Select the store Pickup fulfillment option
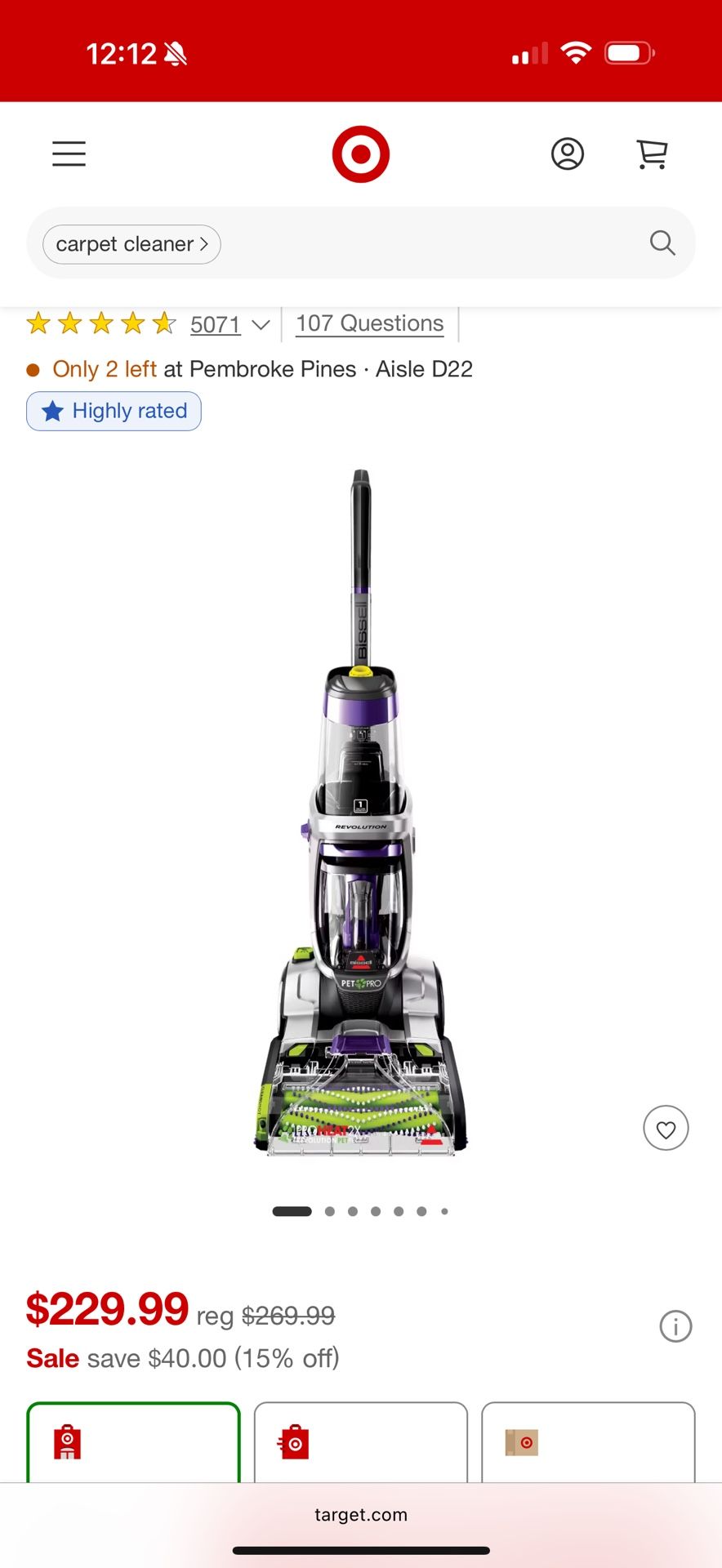The image size is (722, 1568). pyautogui.click(x=133, y=1443)
